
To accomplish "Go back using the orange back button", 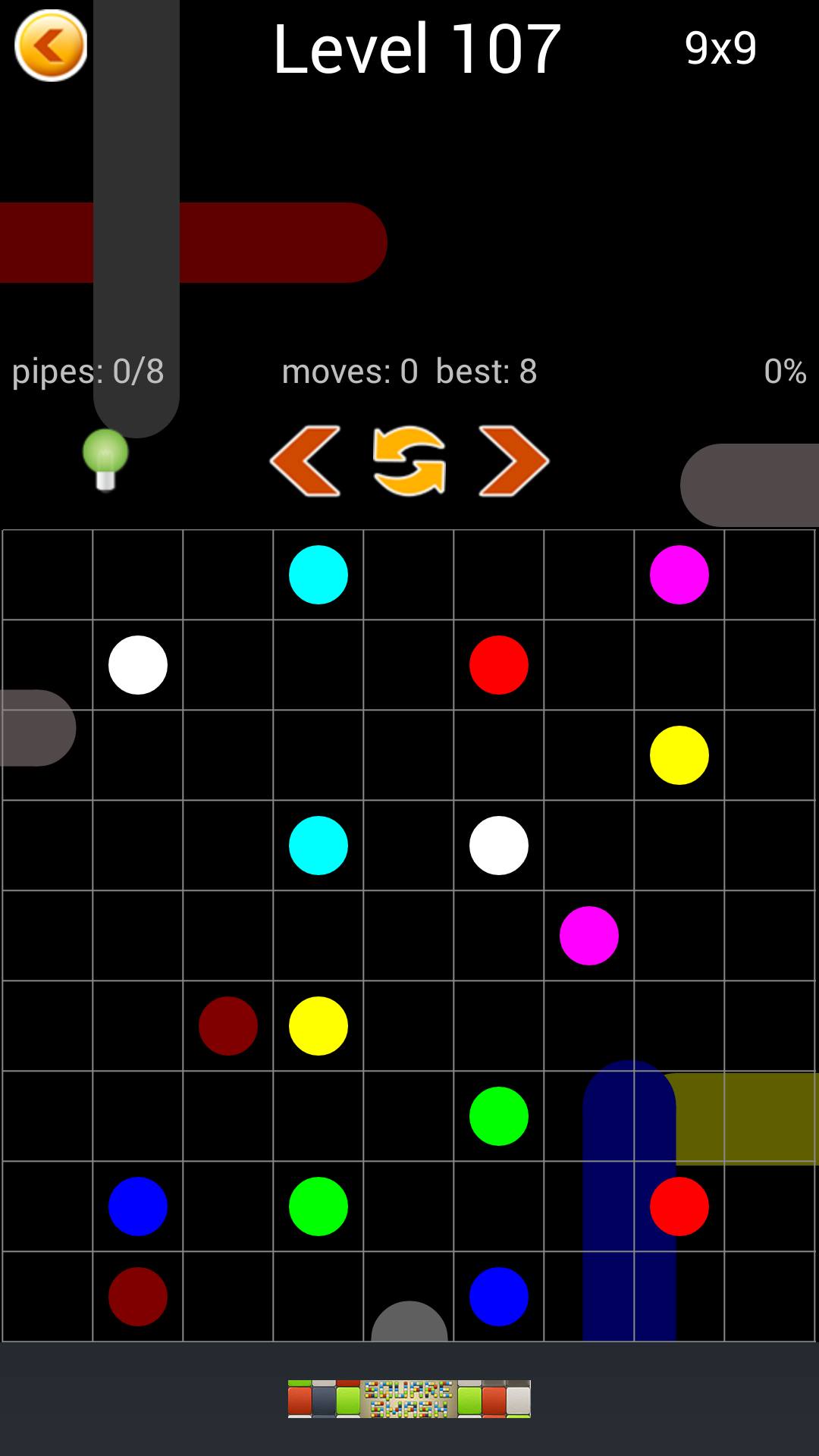I will [x=51, y=45].
